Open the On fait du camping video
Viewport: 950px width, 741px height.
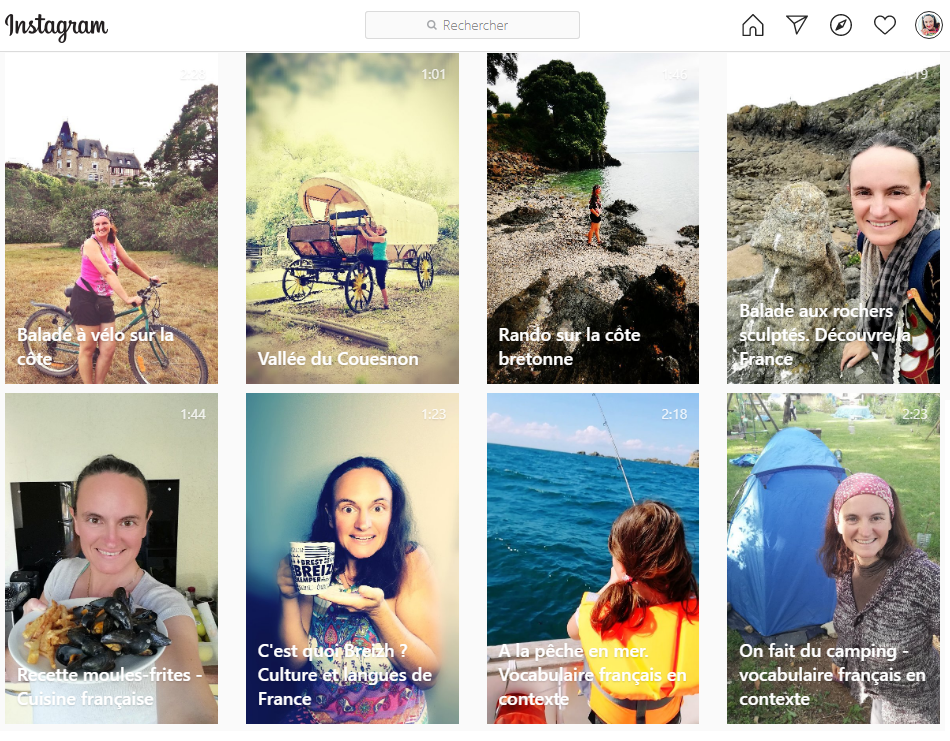tap(833, 558)
